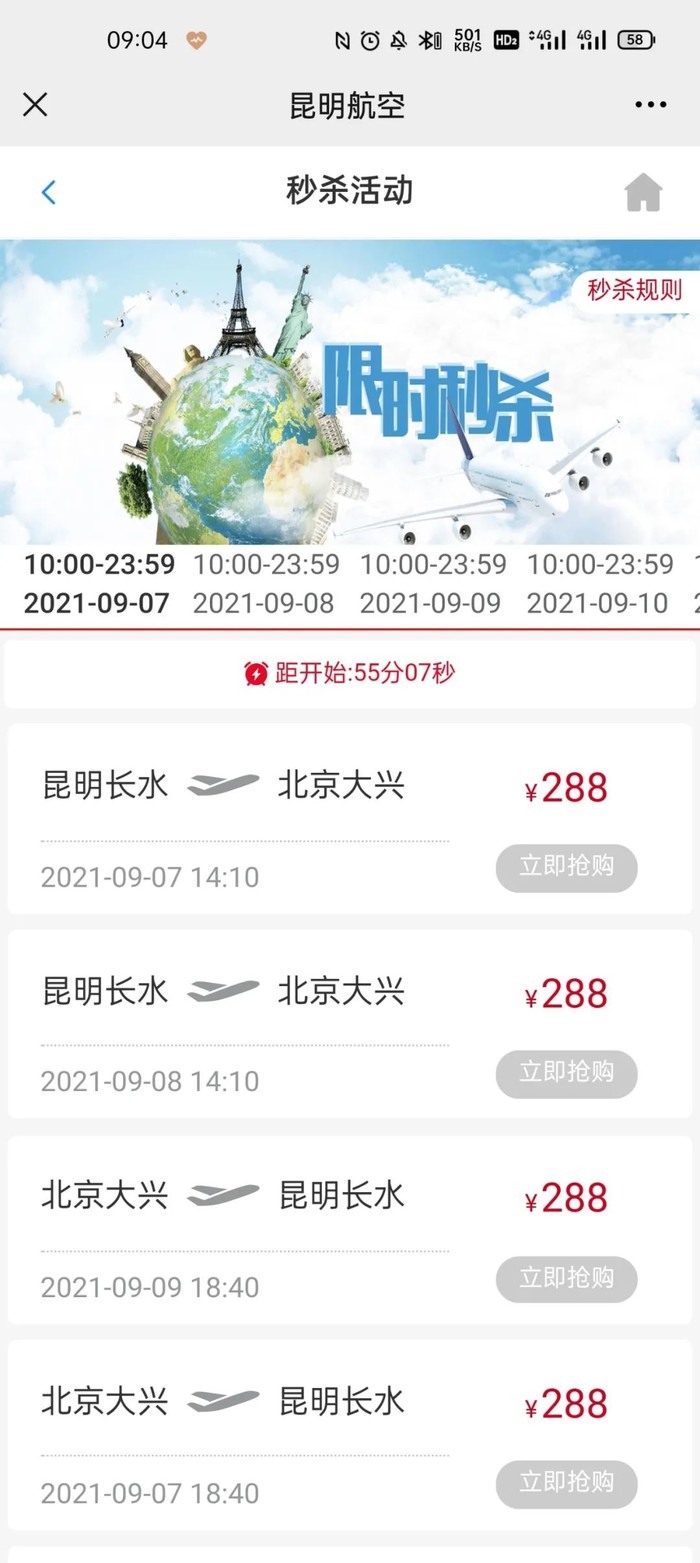Open the three-dot more options menu
The width and height of the screenshot is (700, 1563).
(x=650, y=104)
